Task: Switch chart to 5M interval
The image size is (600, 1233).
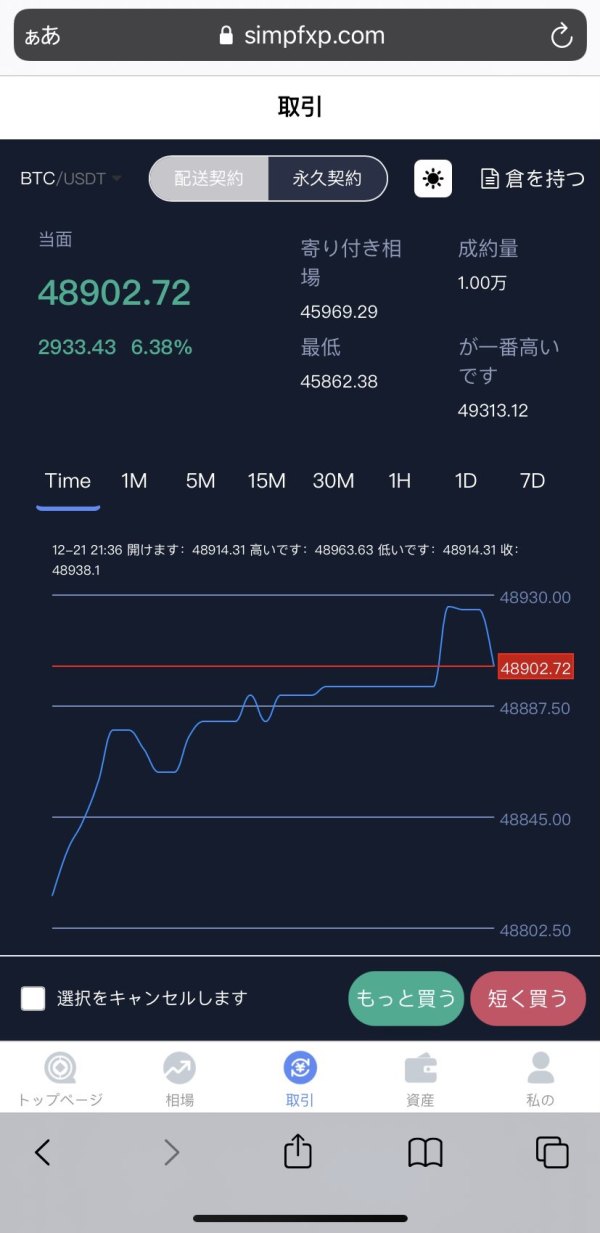Action: tap(200, 481)
